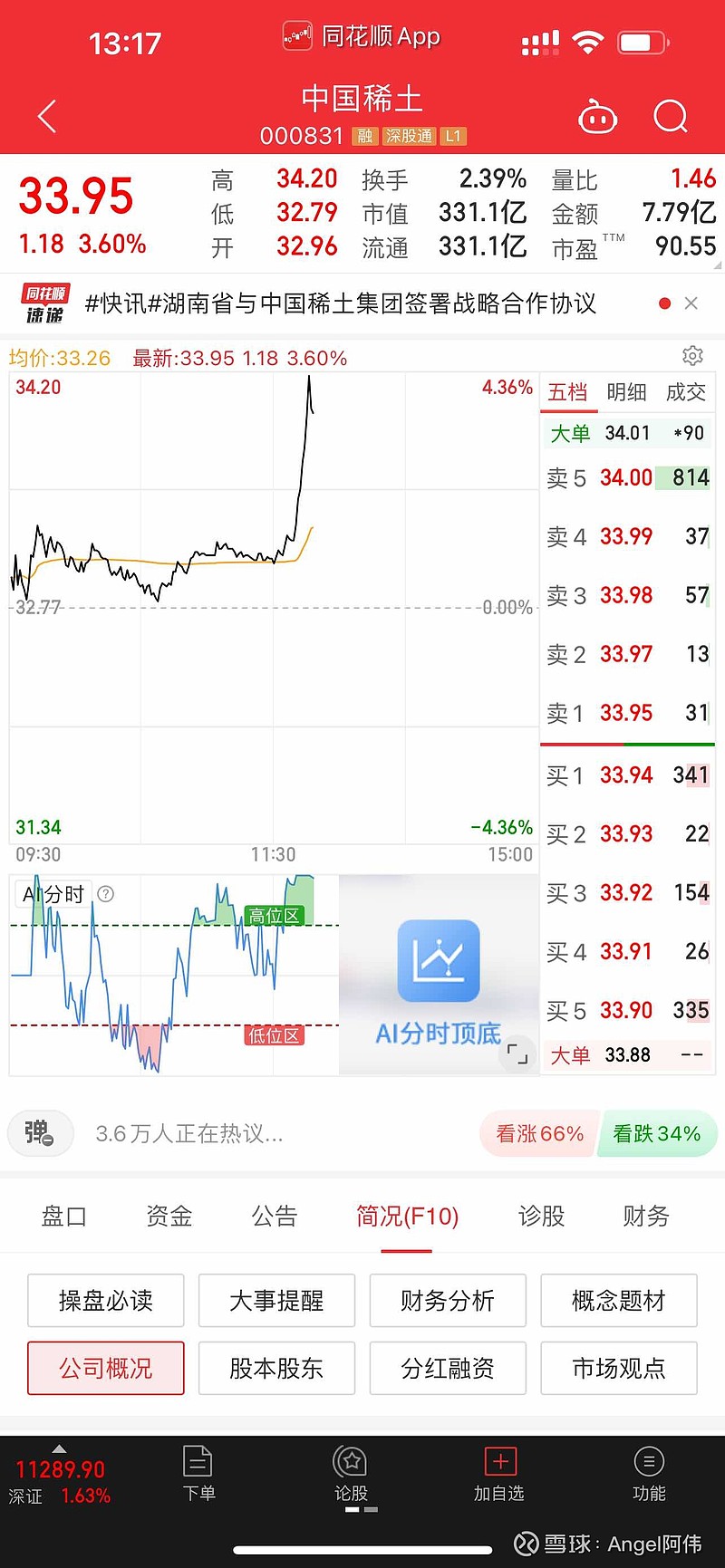Tap 下单 to place an order
This screenshot has height=1568, width=725.
click(x=198, y=1475)
